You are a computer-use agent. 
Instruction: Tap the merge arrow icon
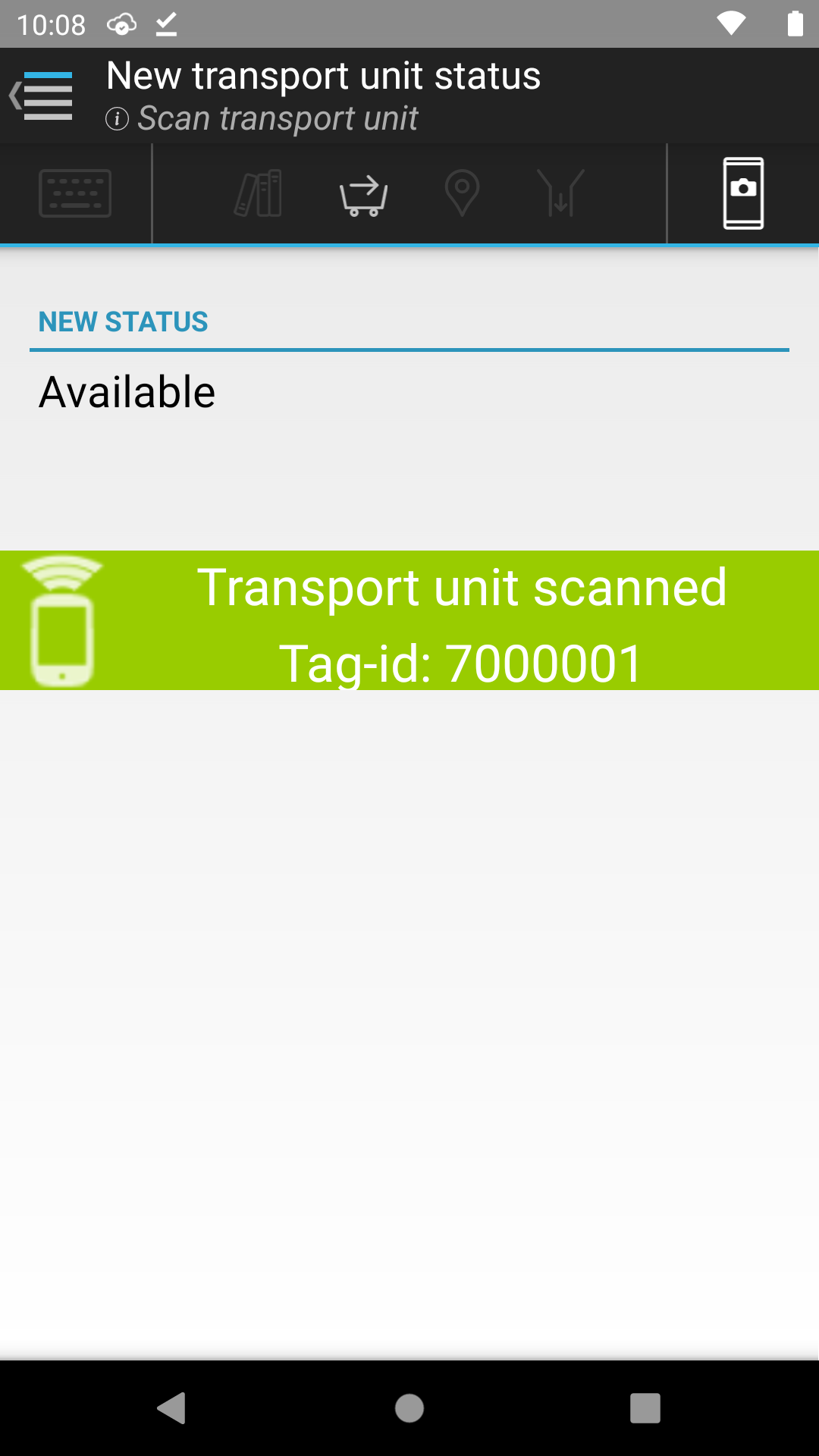[560, 193]
